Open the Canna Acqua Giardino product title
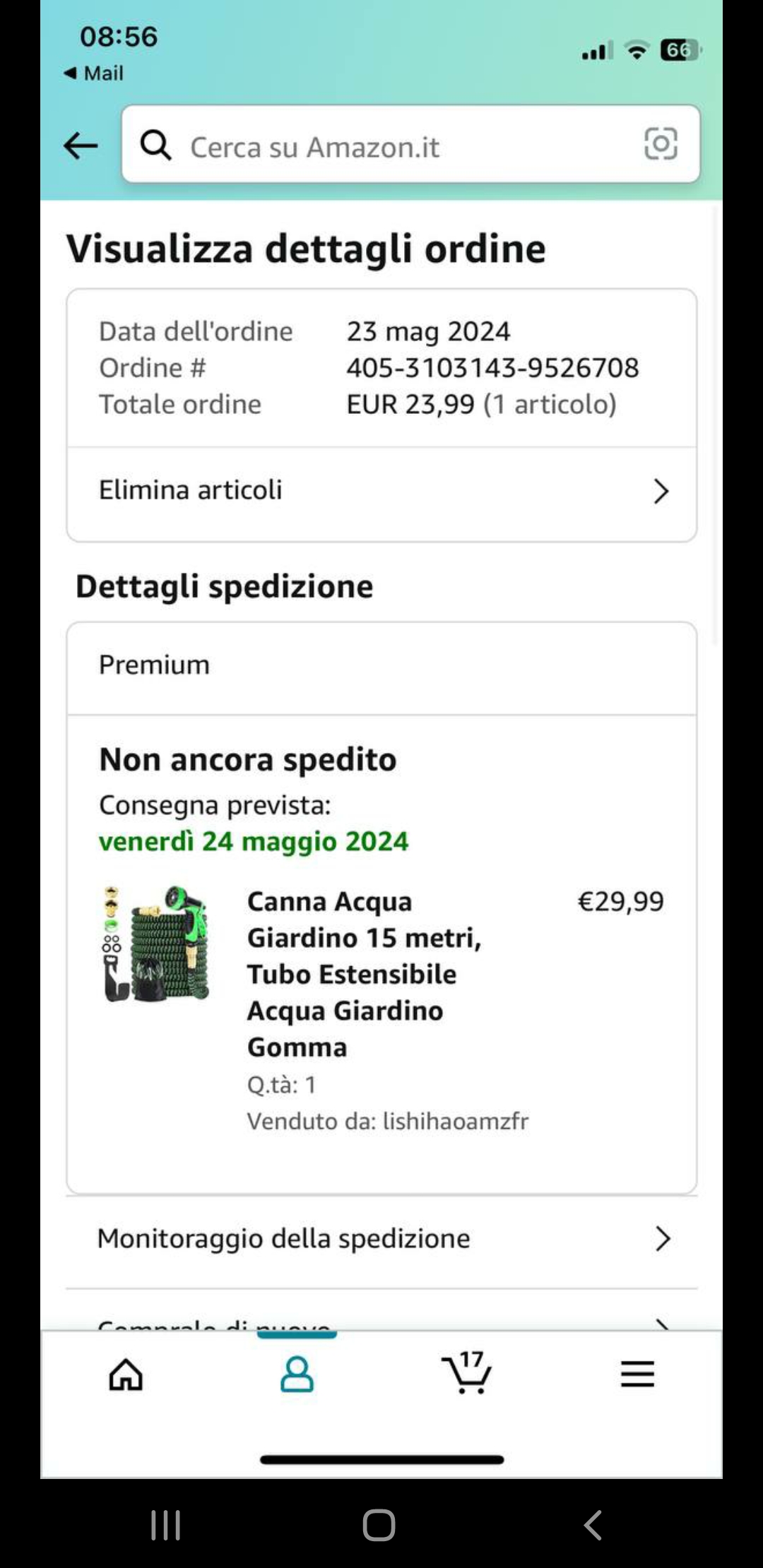 point(364,973)
